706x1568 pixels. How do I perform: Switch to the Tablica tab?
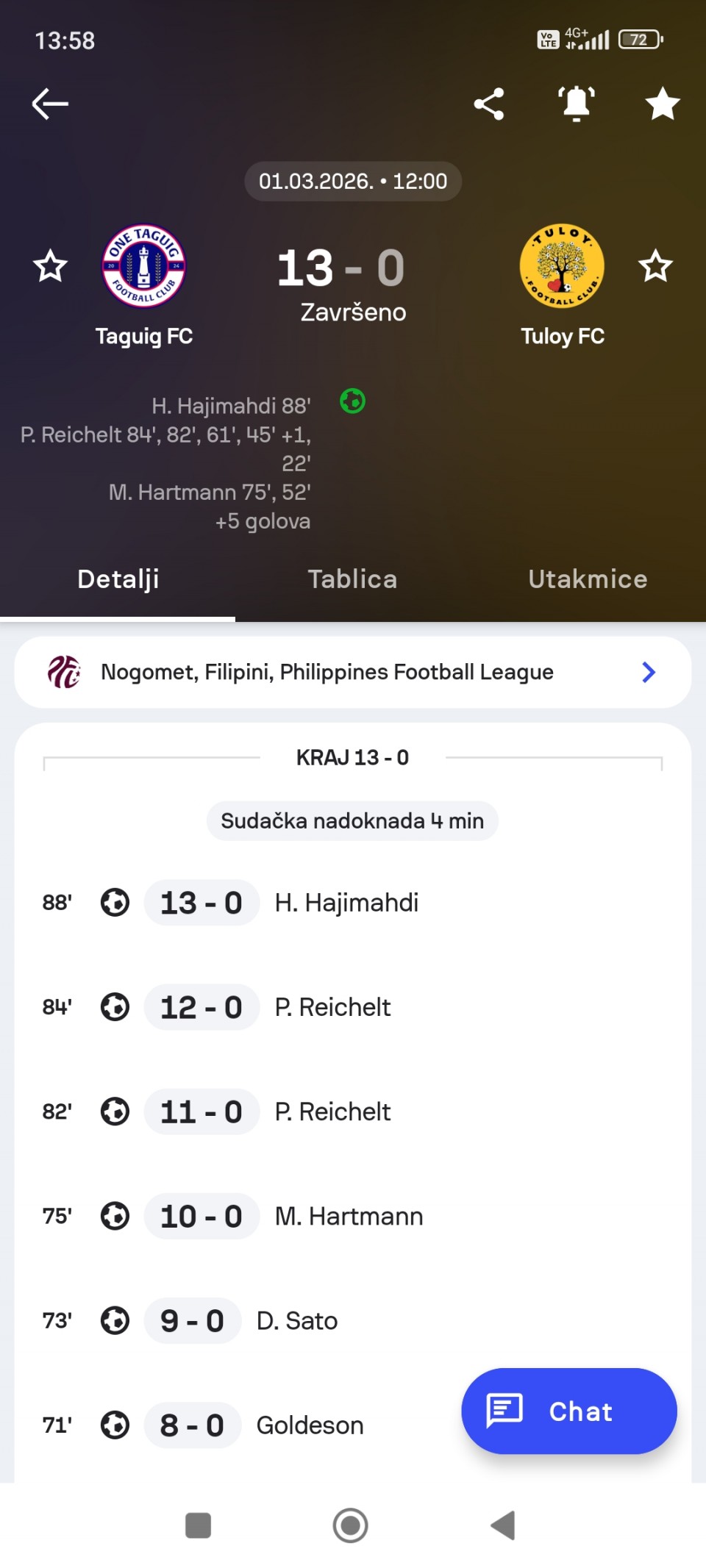(352, 579)
